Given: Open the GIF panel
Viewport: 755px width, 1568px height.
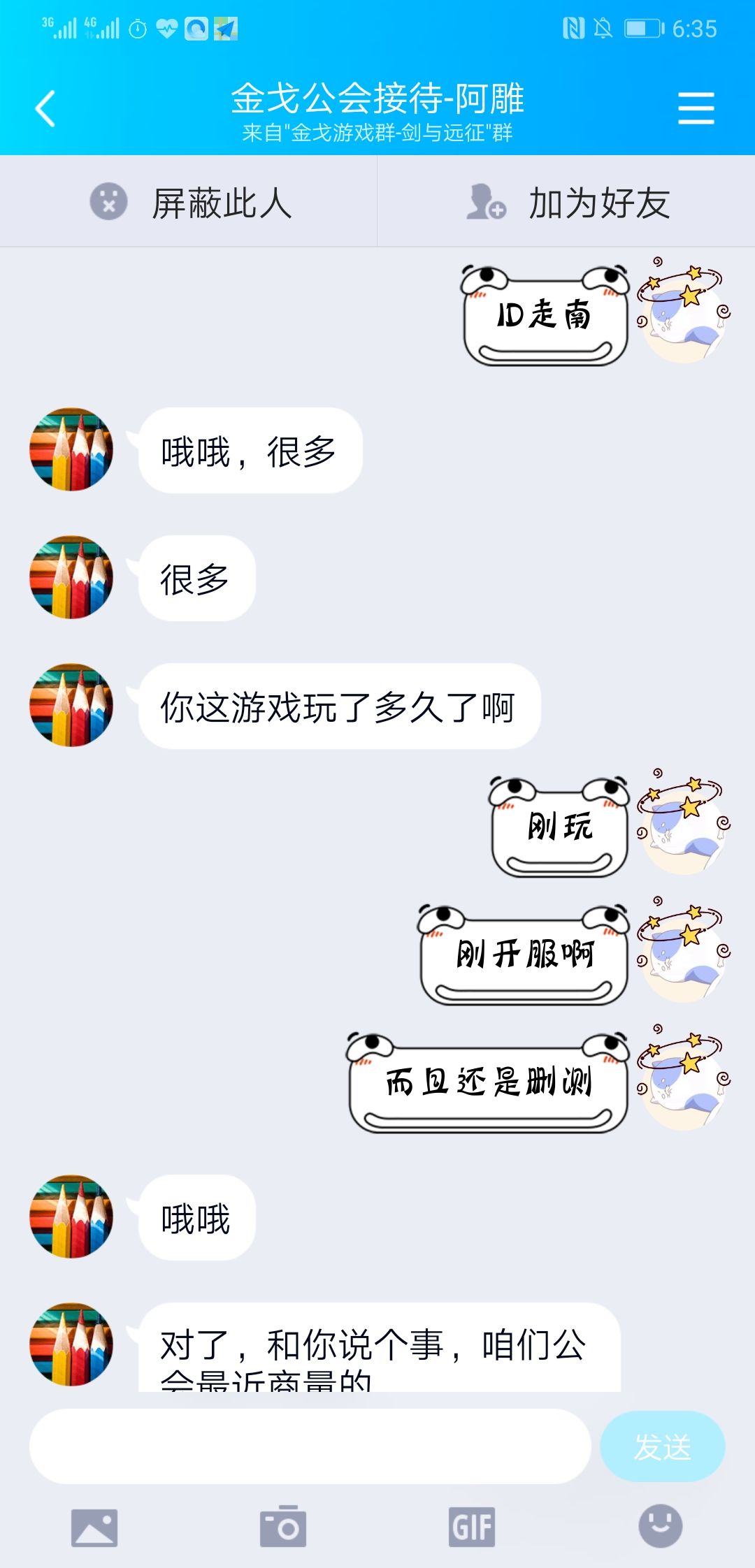Looking at the screenshot, I should pyautogui.click(x=472, y=1527).
